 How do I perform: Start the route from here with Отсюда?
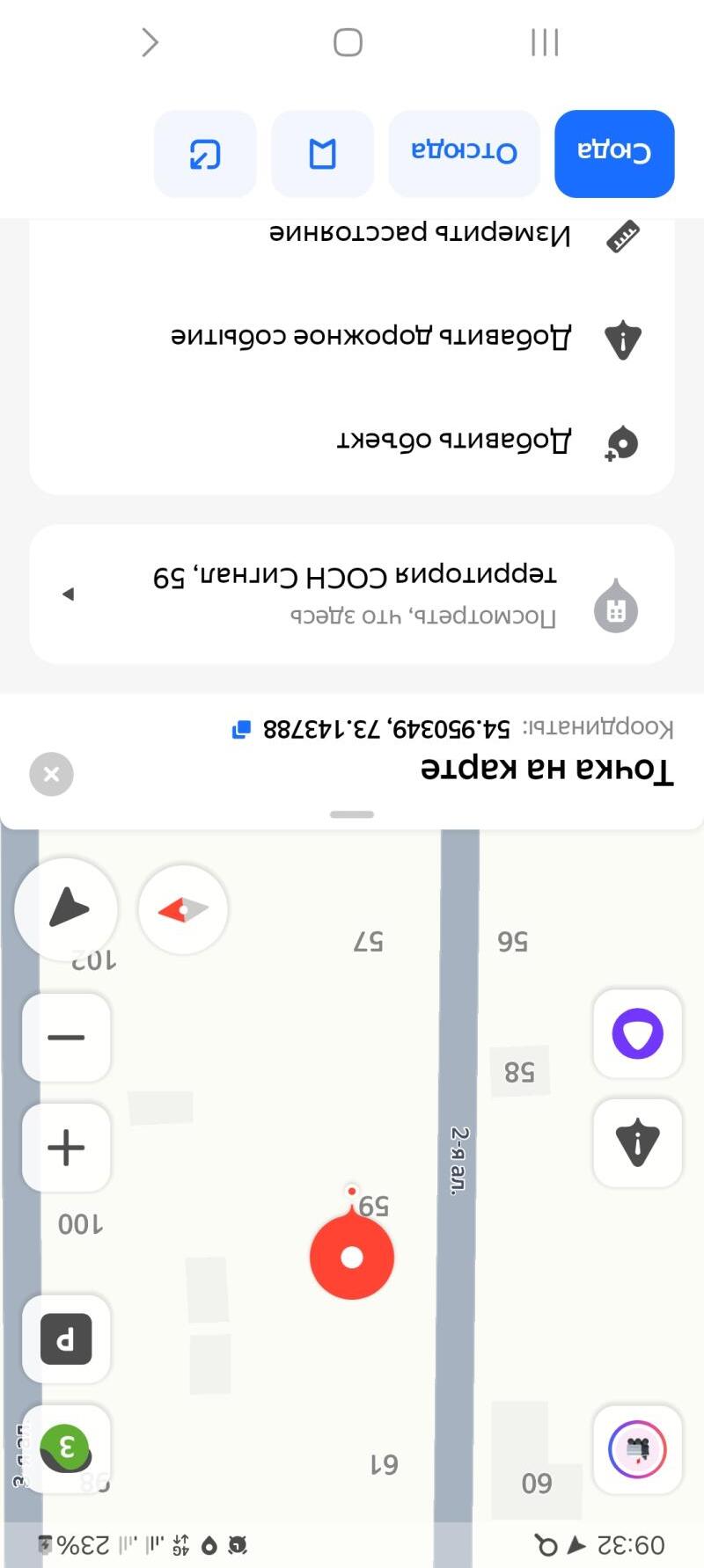(464, 153)
